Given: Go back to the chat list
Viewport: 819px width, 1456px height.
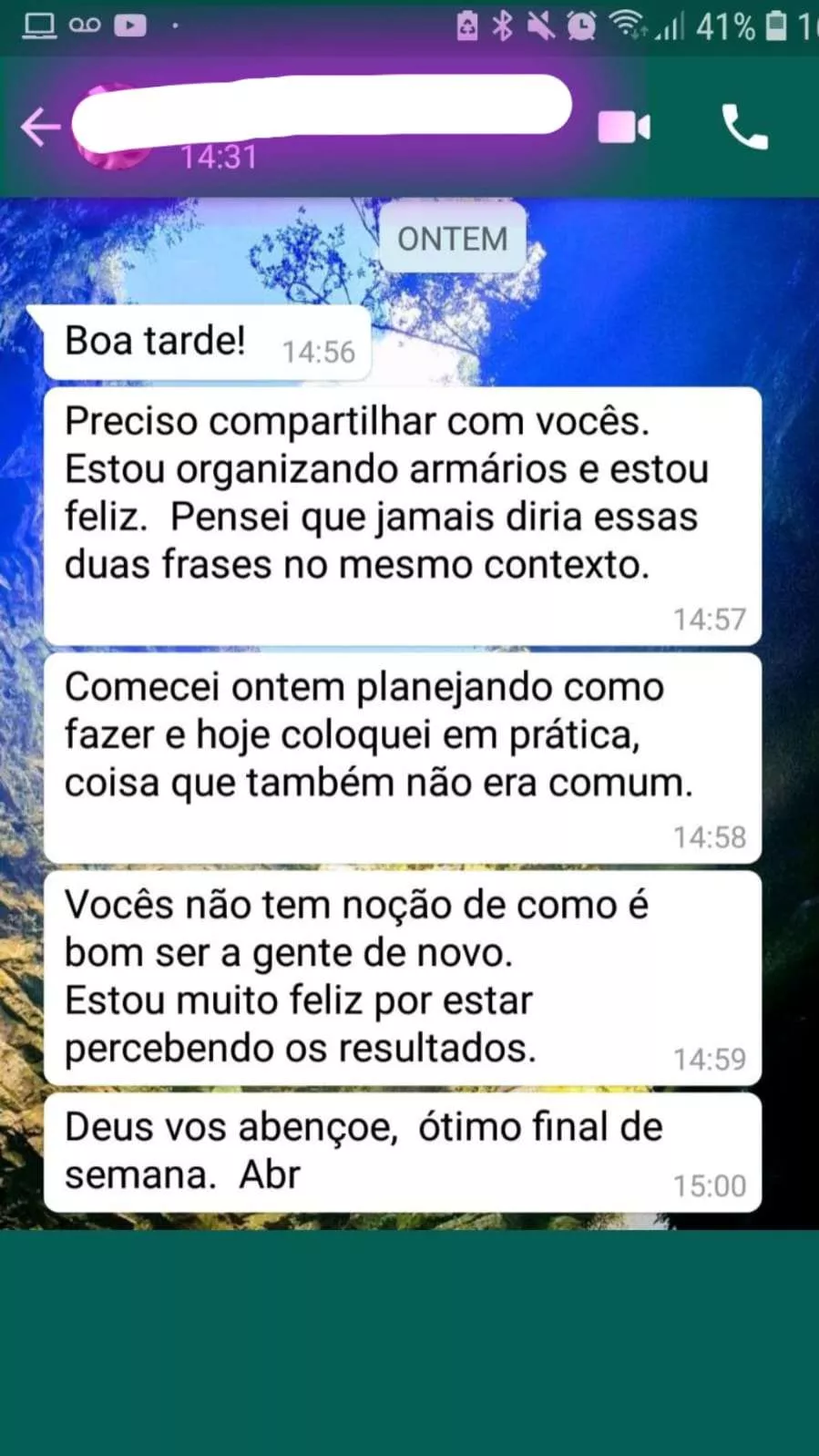Looking at the screenshot, I should pos(40,127).
